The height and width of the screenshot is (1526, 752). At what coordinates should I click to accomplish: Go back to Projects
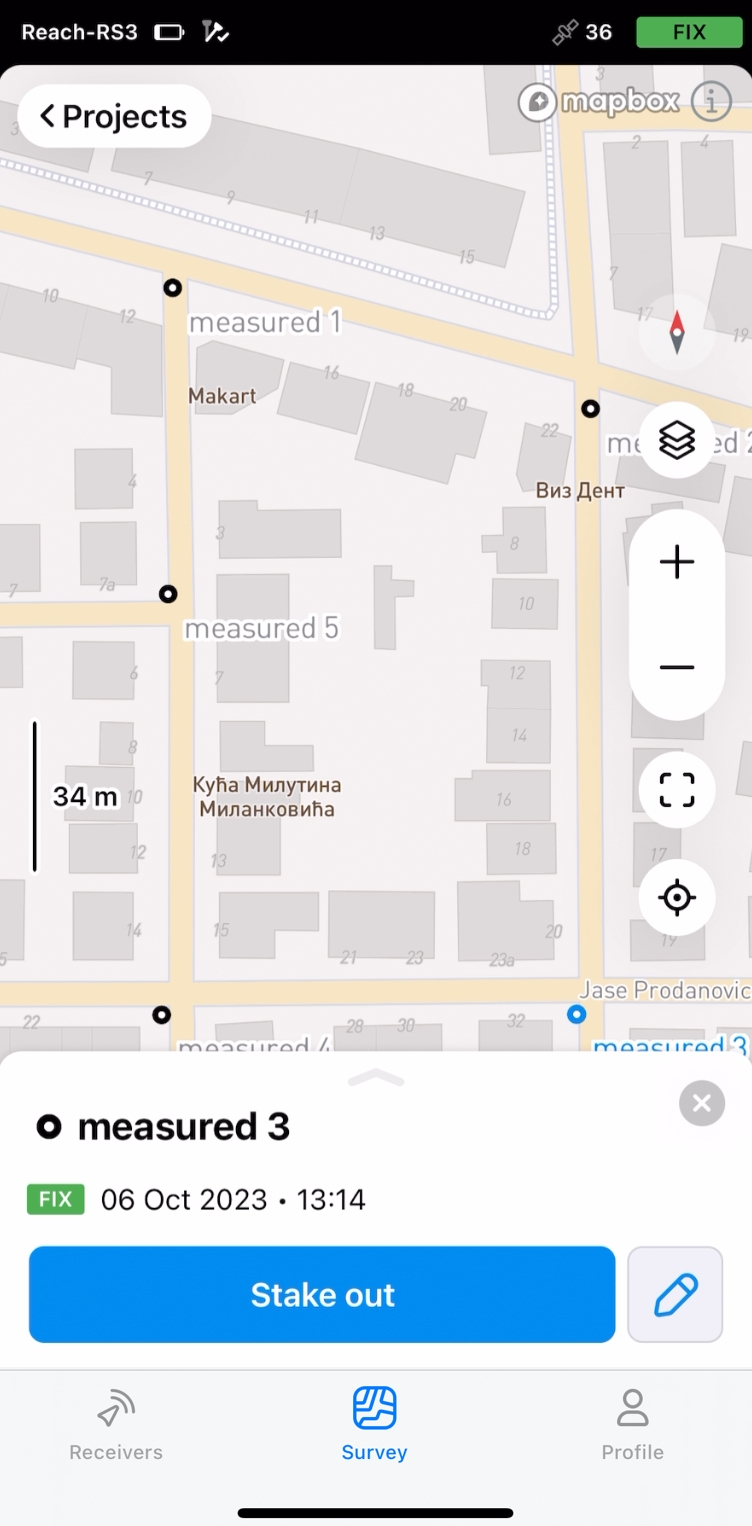point(114,116)
